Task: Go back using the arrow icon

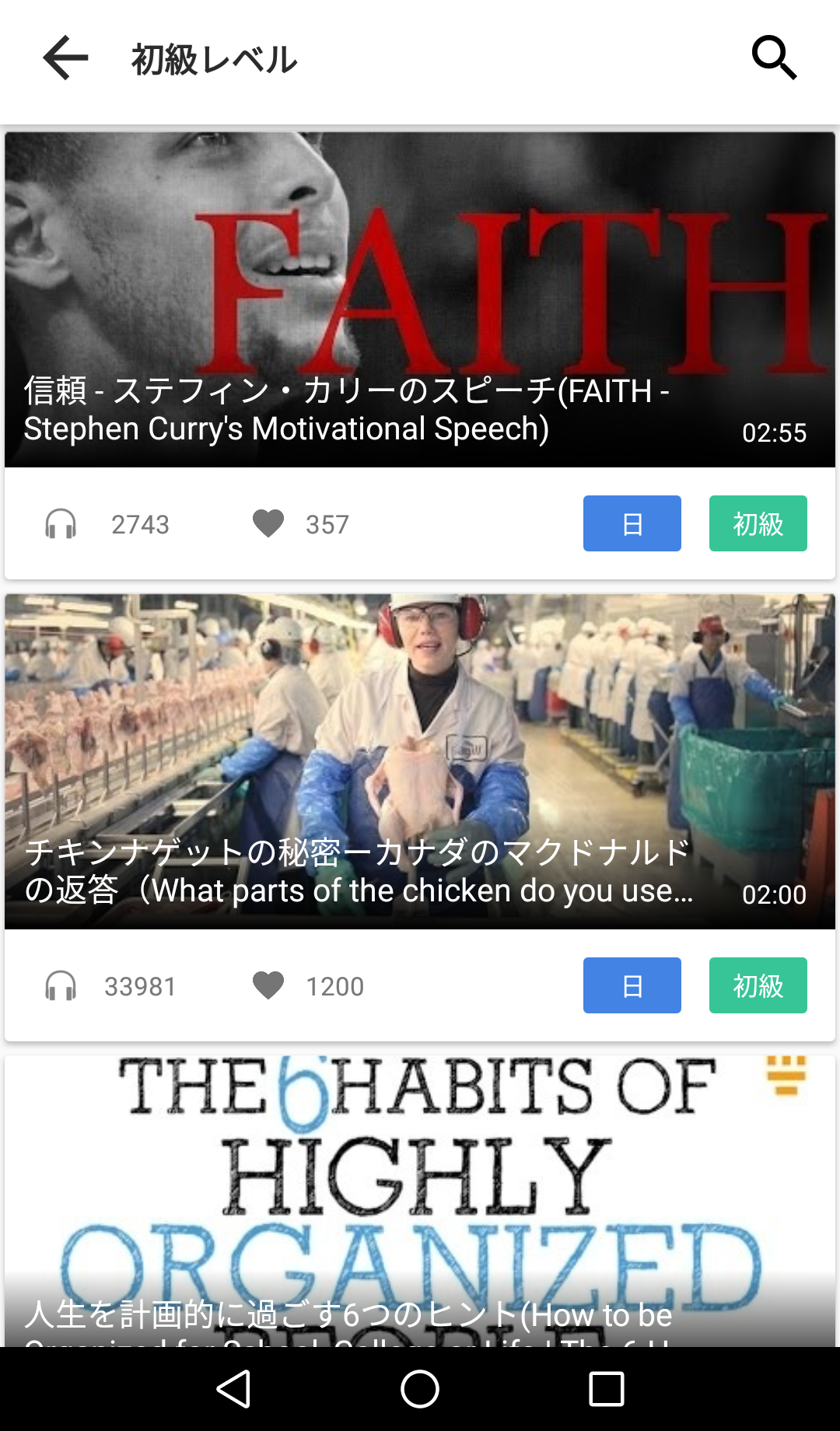Action: click(x=65, y=58)
